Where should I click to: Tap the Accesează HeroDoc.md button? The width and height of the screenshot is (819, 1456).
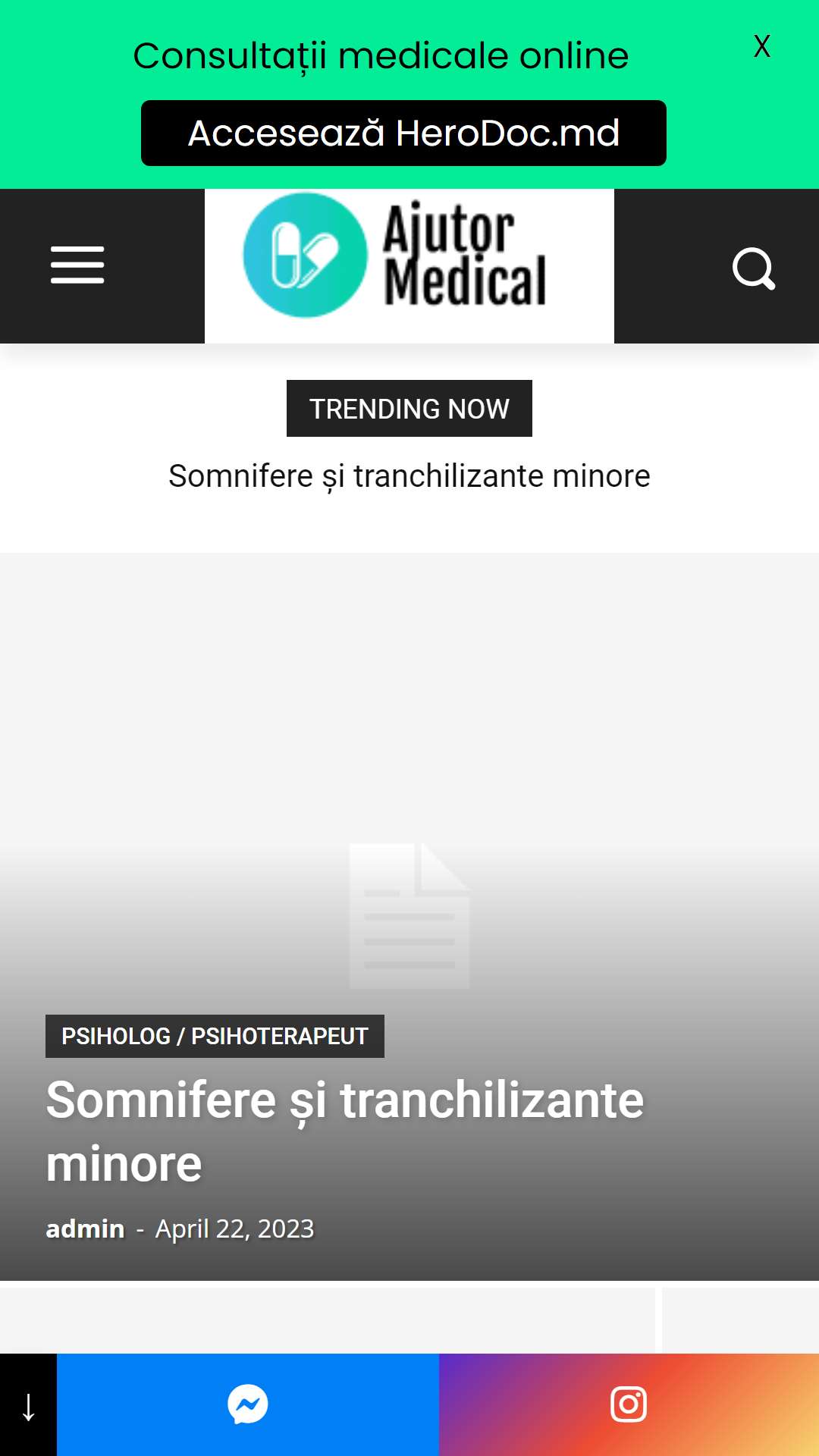(403, 133)
